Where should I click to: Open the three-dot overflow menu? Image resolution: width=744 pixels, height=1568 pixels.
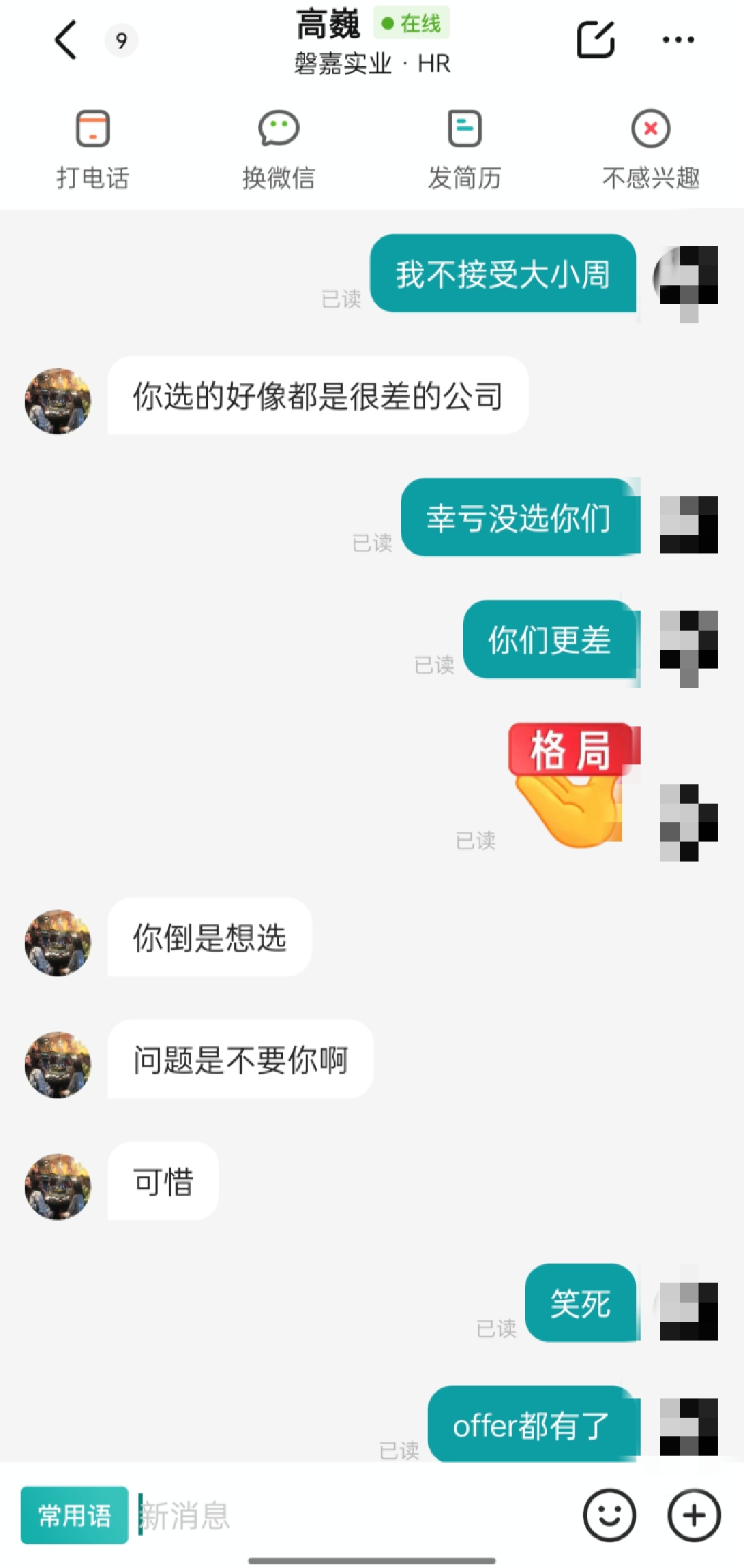pos(678,40)
